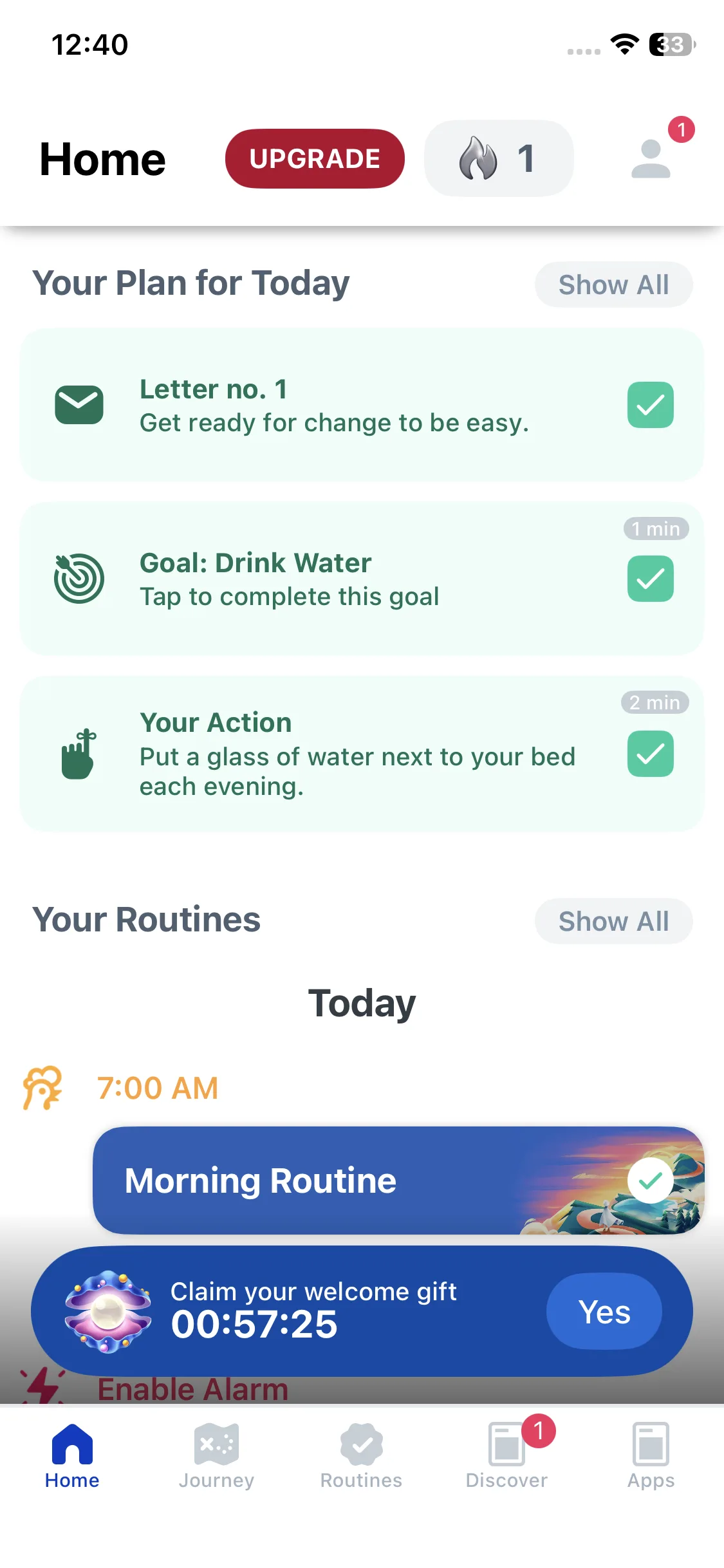The width and height of the screenshot is (724, 1568).
Task: Open the streak flame counter
Action: pos(499,158)
